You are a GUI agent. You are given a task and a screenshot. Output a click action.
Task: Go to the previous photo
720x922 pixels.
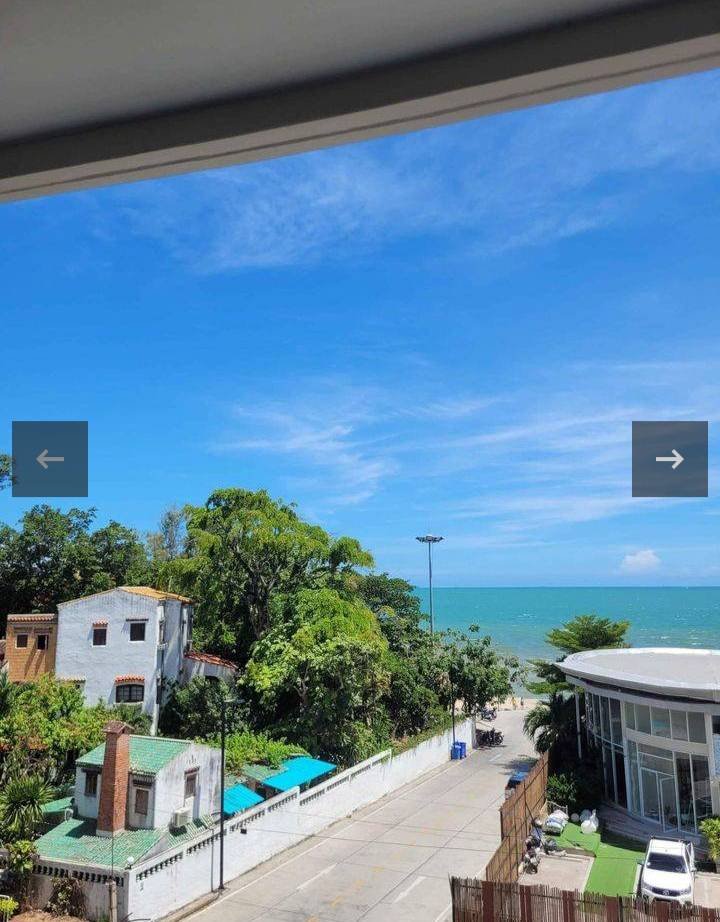tap(50, 459)
